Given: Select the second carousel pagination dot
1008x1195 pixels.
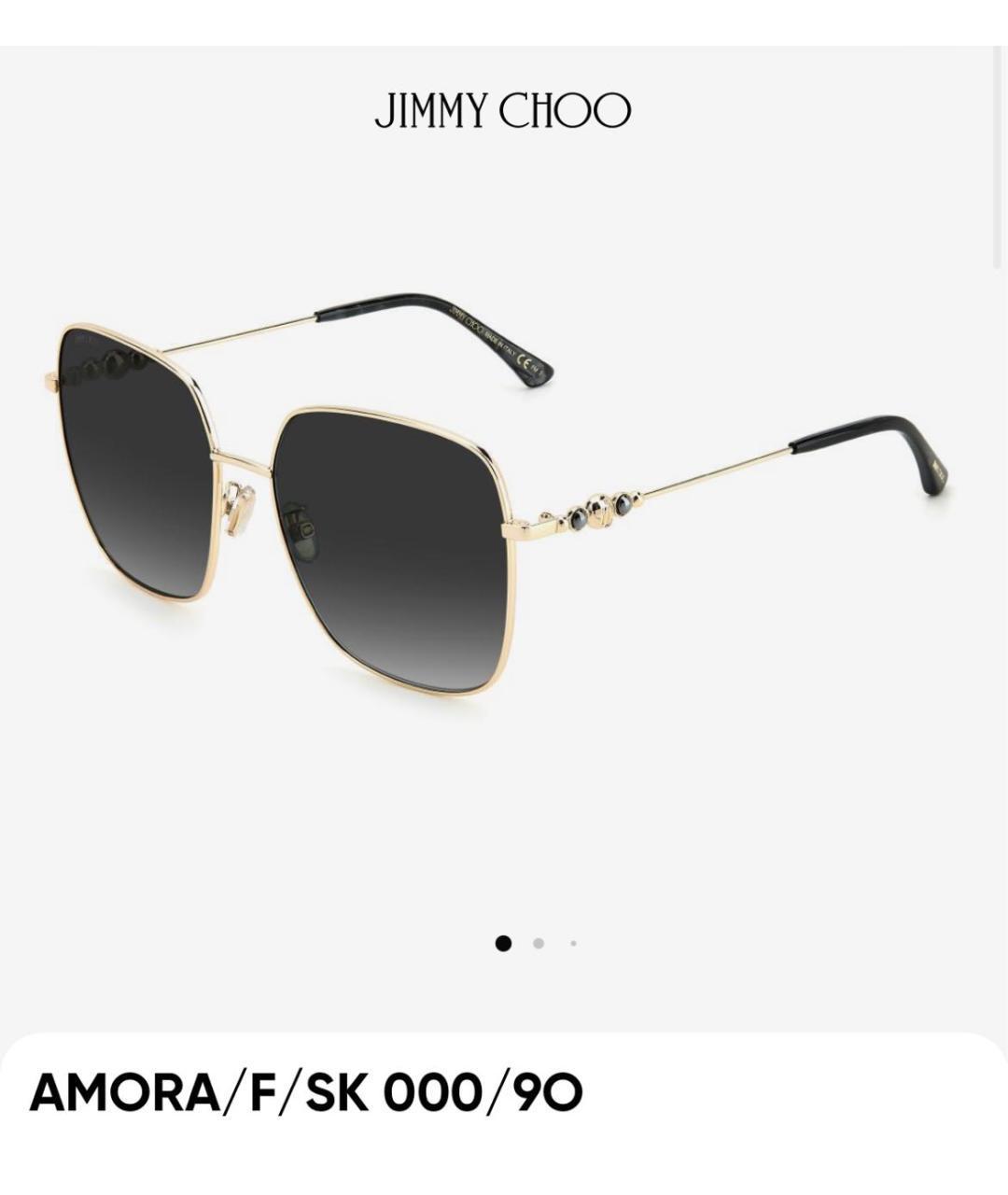Looking at the screenshot, I should pyautogui.click(x=539, y=945).
